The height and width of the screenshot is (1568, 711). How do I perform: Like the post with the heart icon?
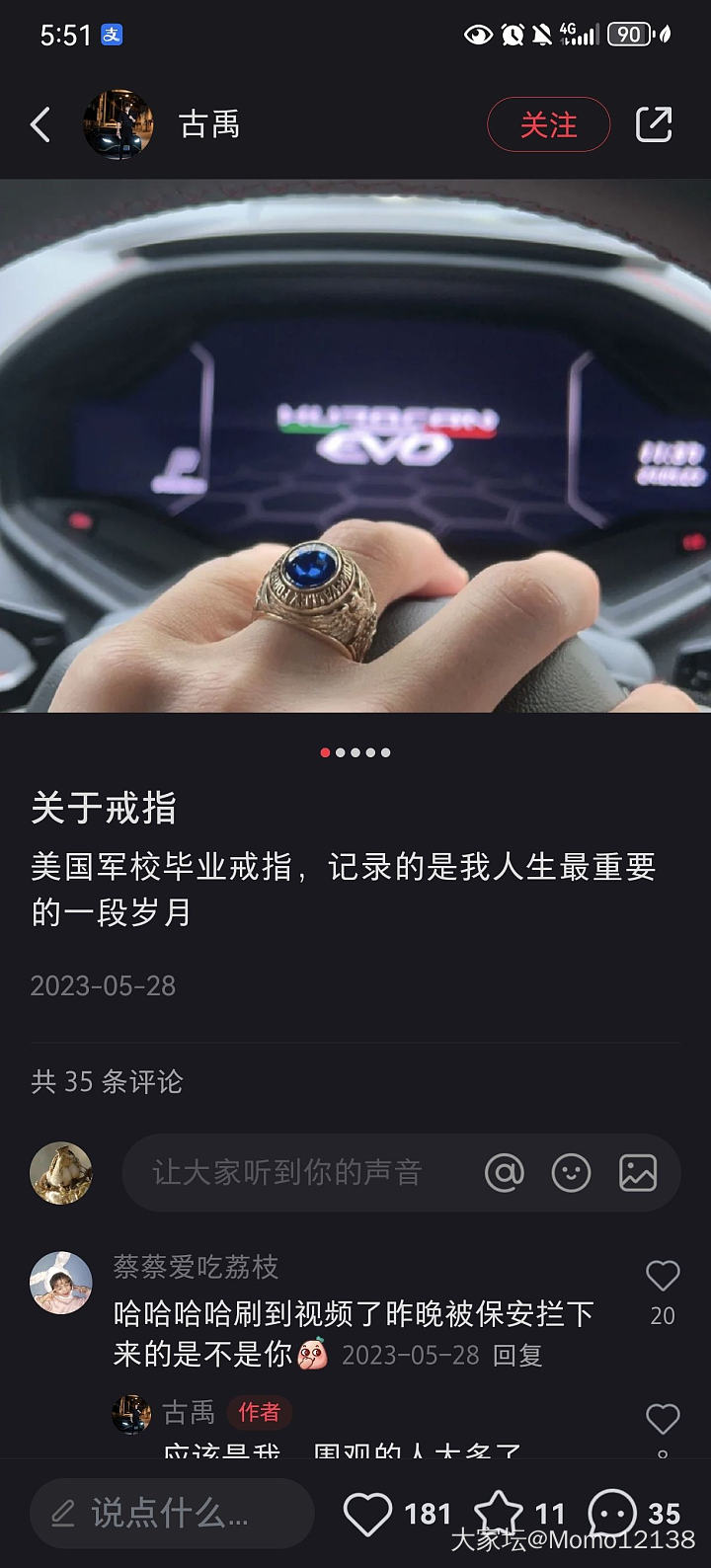[x=367, y=1514]
